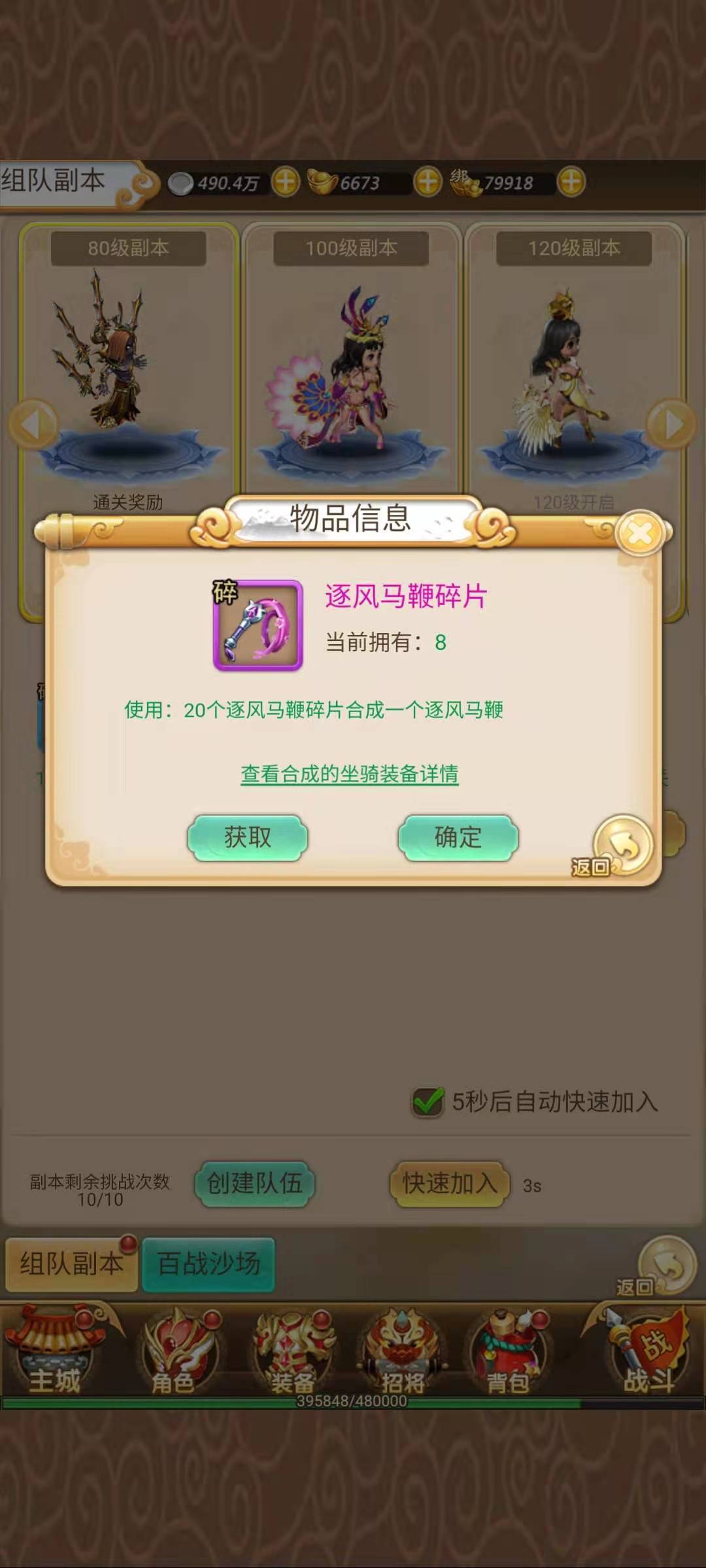The width and height of the screenshot is (706, 1568).
Task: Add gold ingots using the plus icon
Action: (x=428, y=182)
